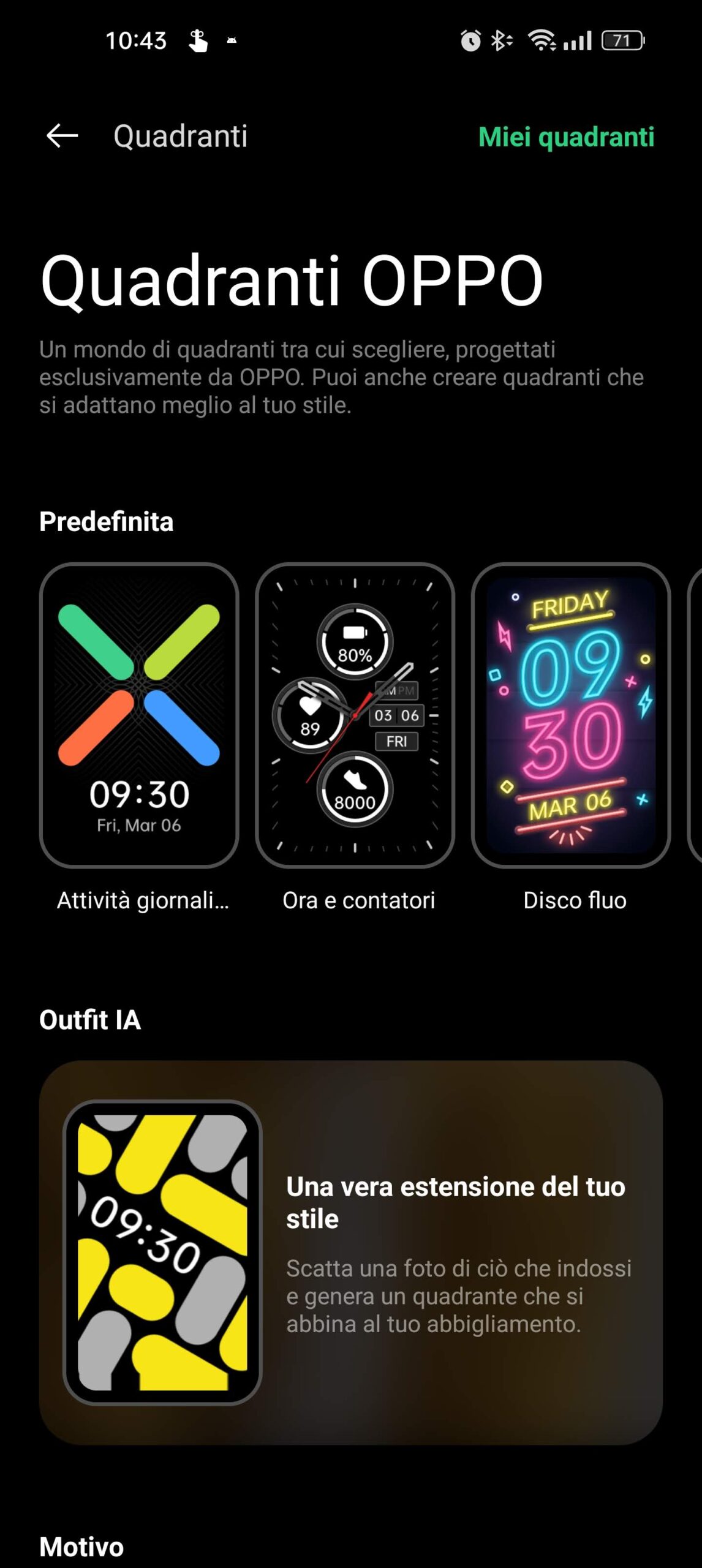Open the Outfit IA style card
Screen dimensions: 702x1568
click(x=350, y=1253)
